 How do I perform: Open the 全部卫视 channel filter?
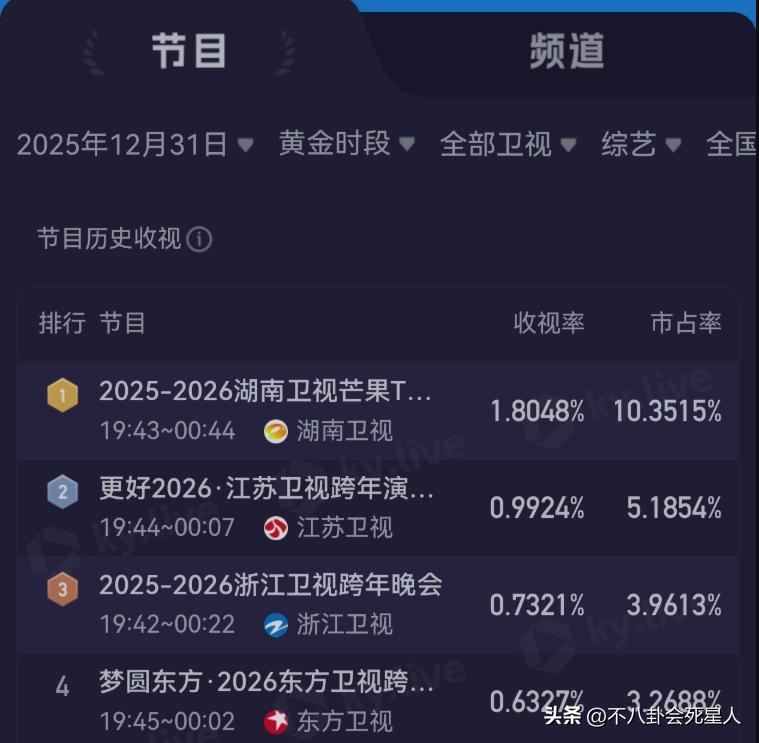[508, 144]
